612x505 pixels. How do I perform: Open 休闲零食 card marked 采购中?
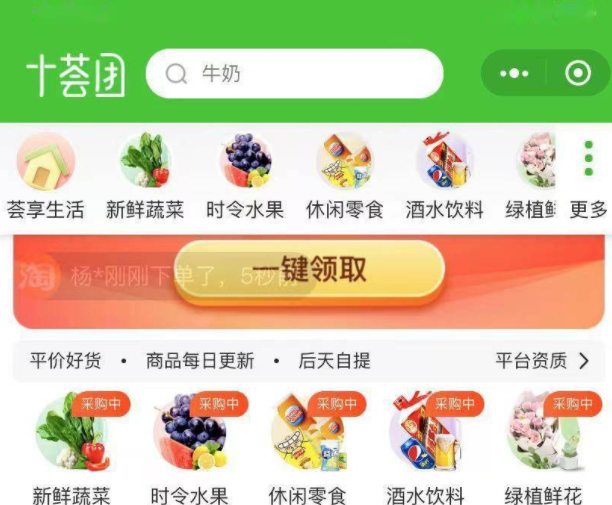click(308, 445)
